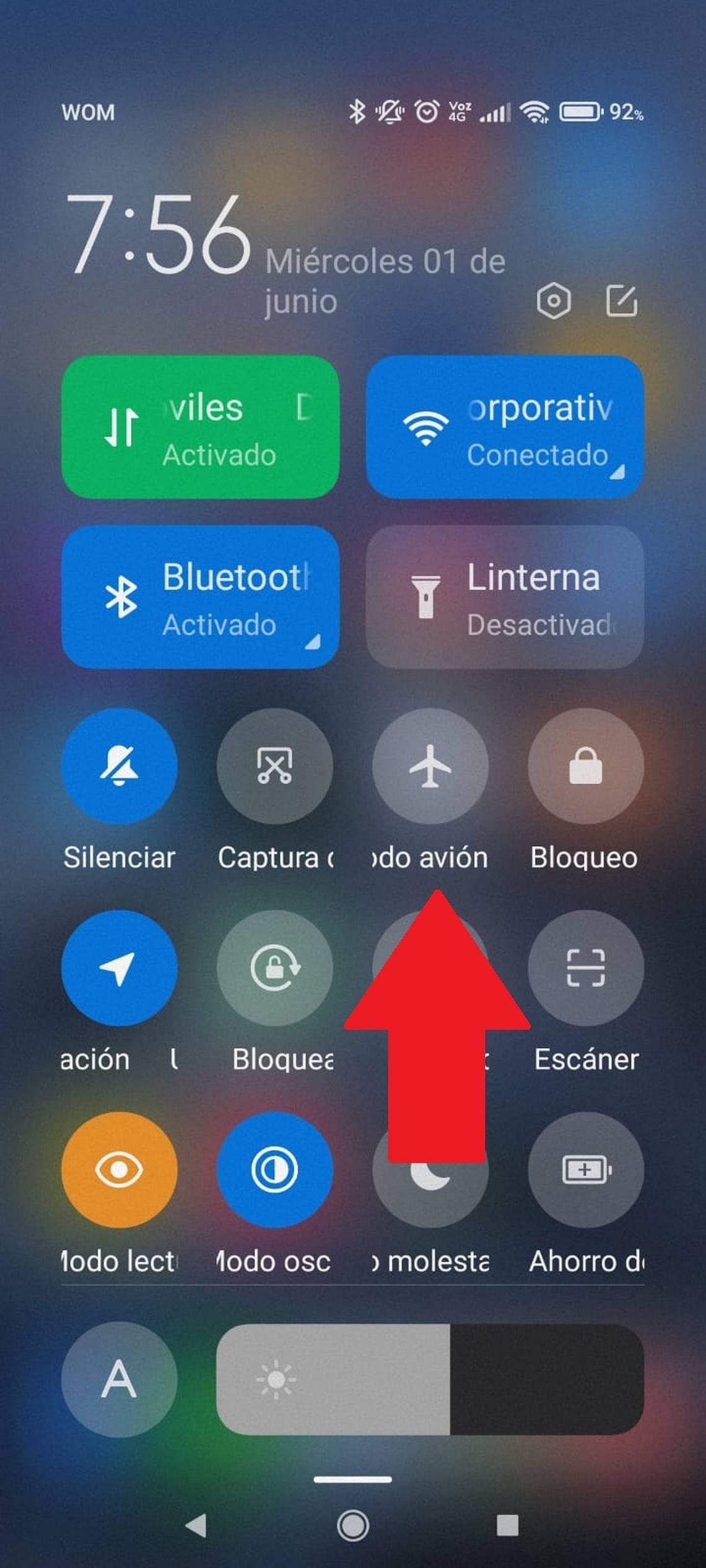Turn on the Ahorro de batería tile
This screenshot has width=706, height=1568.
pyautogui.click(x=585, y=1170)
